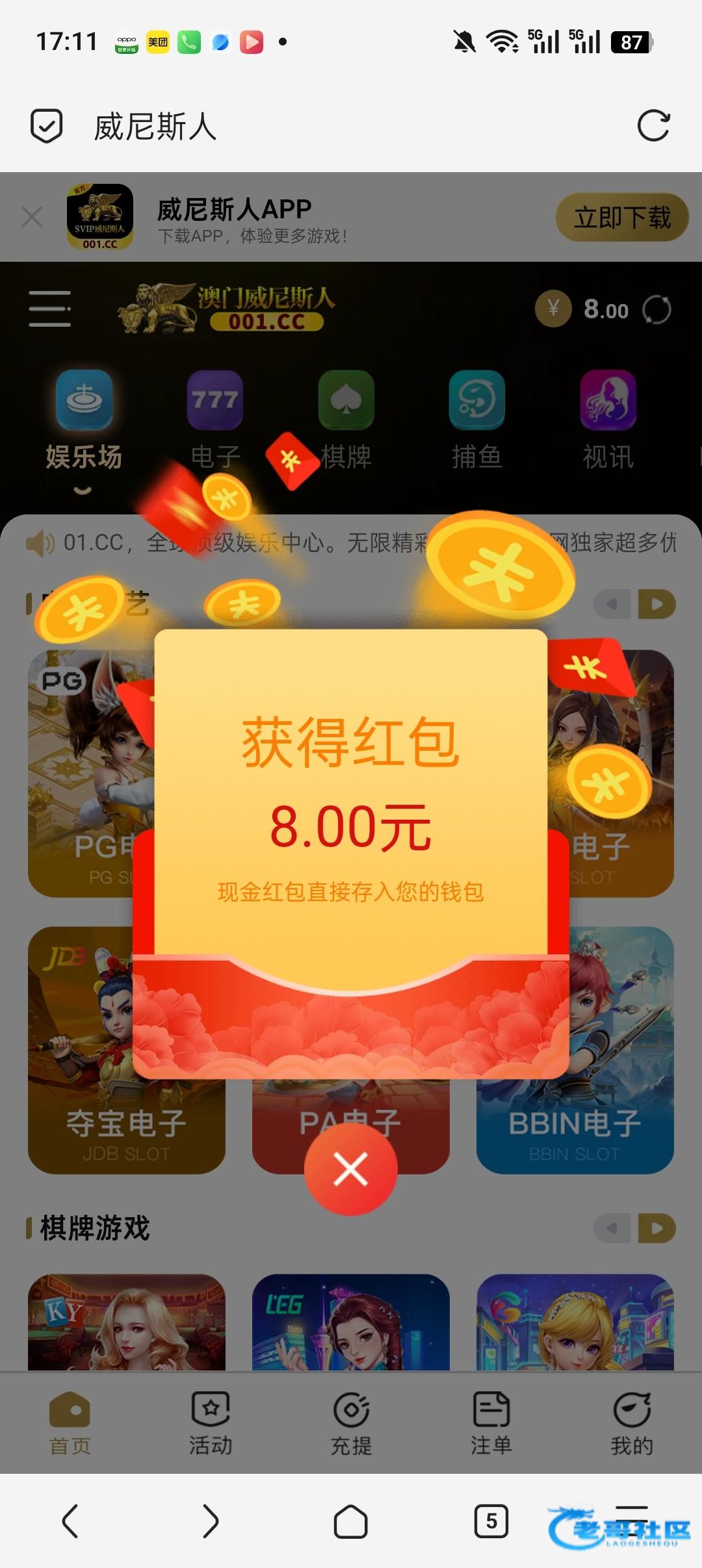The height and width of the screenshot is (1568, 702).
Task: Open the 注单 bet records tab
Action: pyautogui.click(x=491, y=1423)
